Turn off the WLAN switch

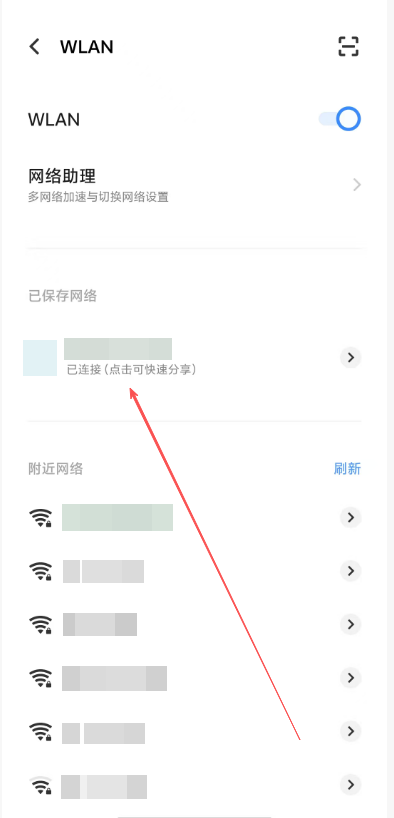340,119
